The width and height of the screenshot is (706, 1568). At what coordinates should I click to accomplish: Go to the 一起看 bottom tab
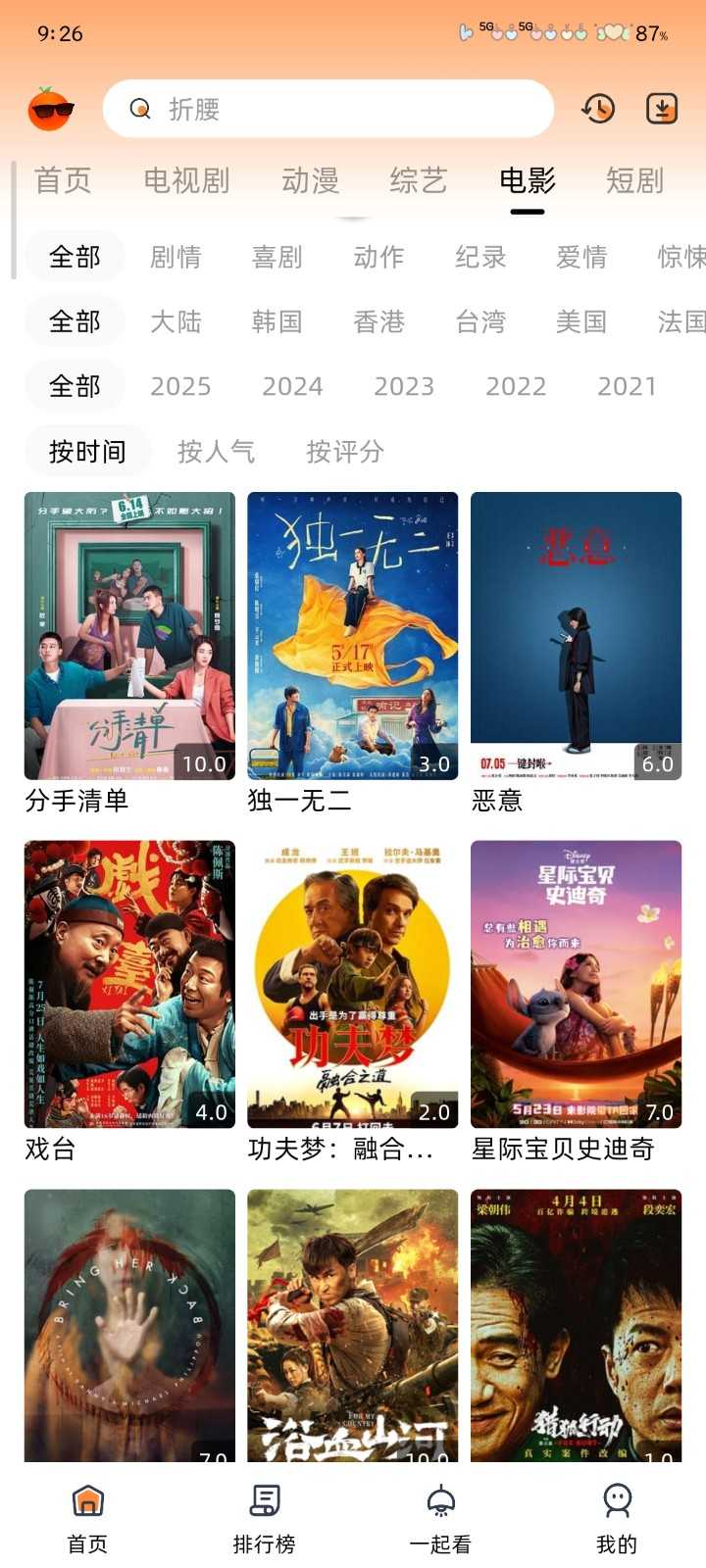(x=440, y=1517)
